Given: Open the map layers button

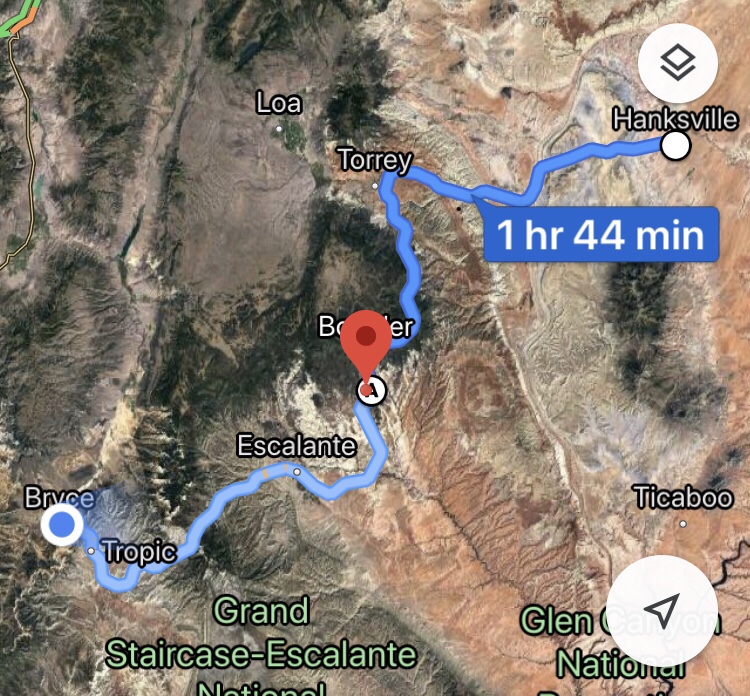Looking at the screenshot, I should 677,64.
